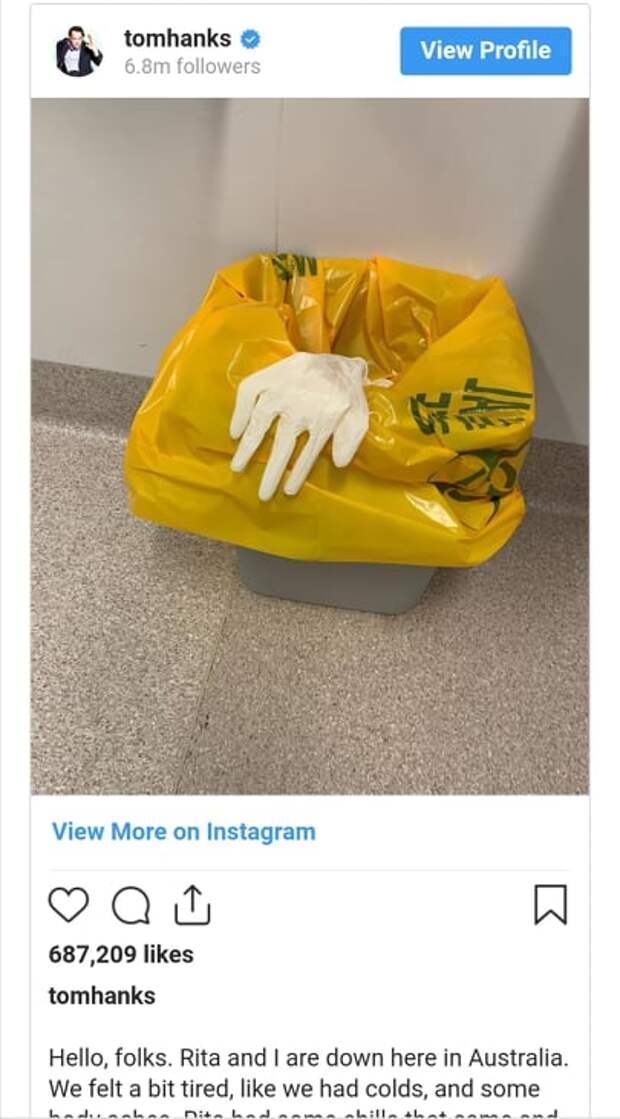The image size is (620, 1119).
Task: Open comments with speech bubble icon
Action: [130, 906]
